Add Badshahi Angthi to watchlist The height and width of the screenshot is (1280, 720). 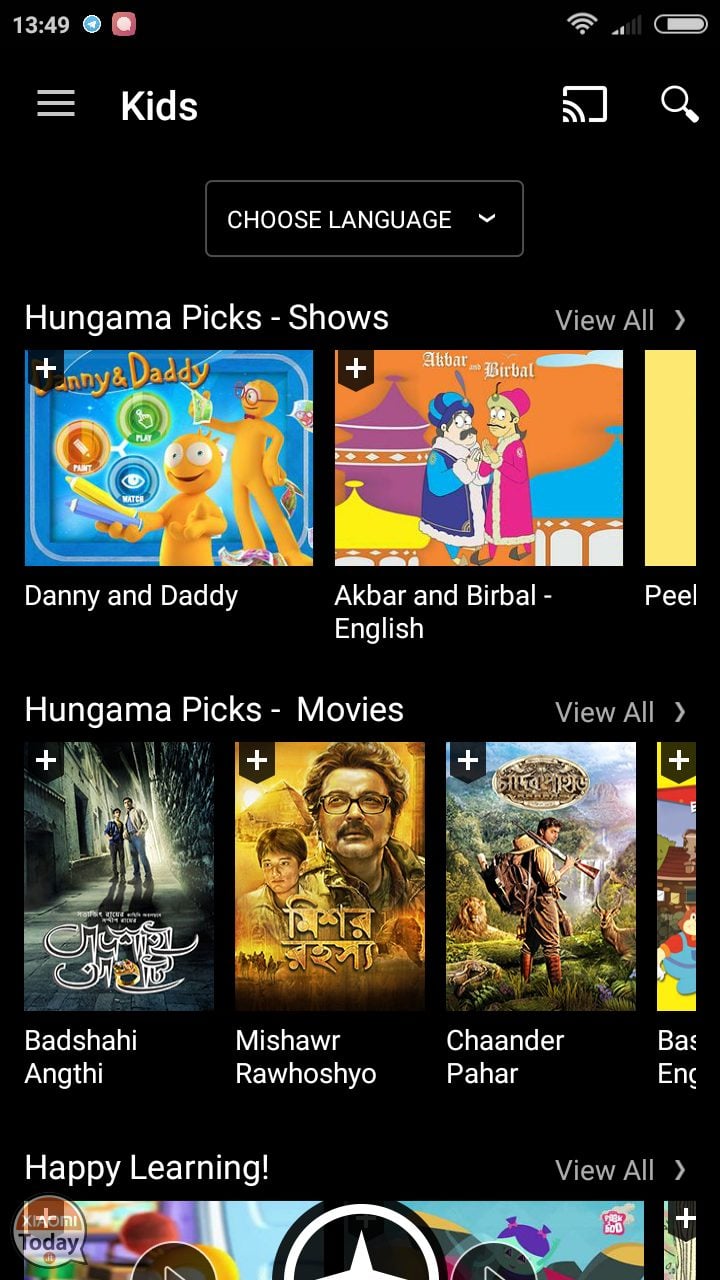(46, 761)
